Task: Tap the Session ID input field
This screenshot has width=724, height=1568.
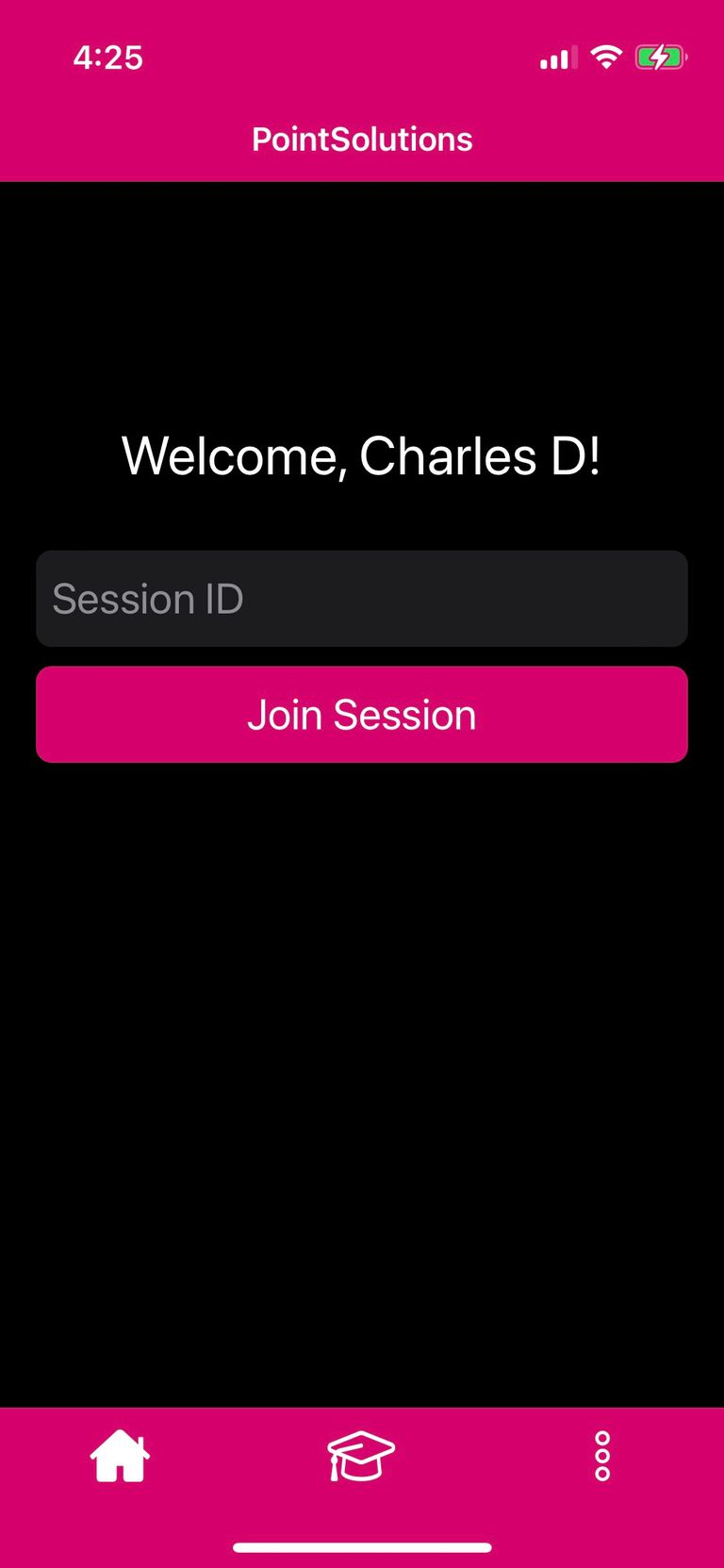Action: (x=362, y=599)
